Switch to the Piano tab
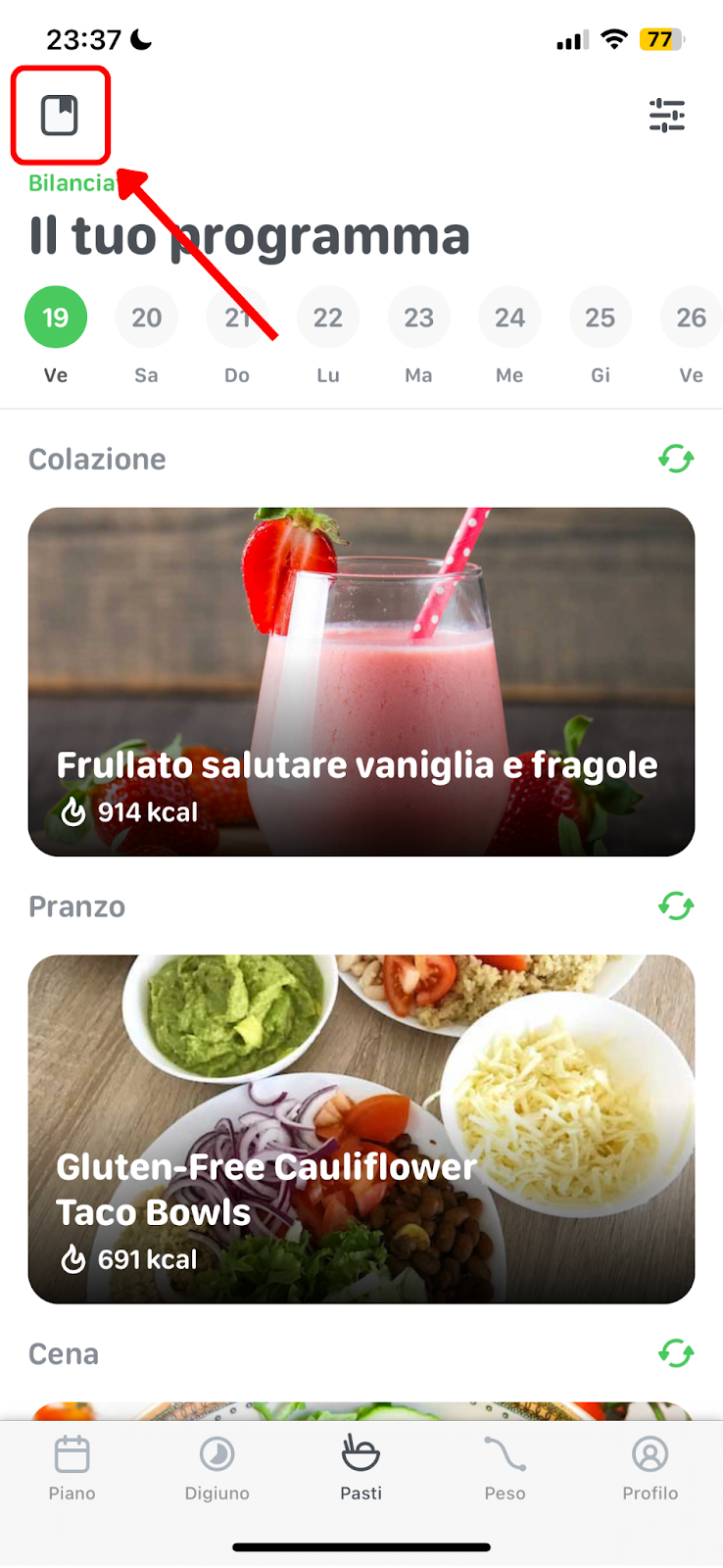Viewport: 723px width, 1568px height. pyautogui.click(x=72, y=1469)
